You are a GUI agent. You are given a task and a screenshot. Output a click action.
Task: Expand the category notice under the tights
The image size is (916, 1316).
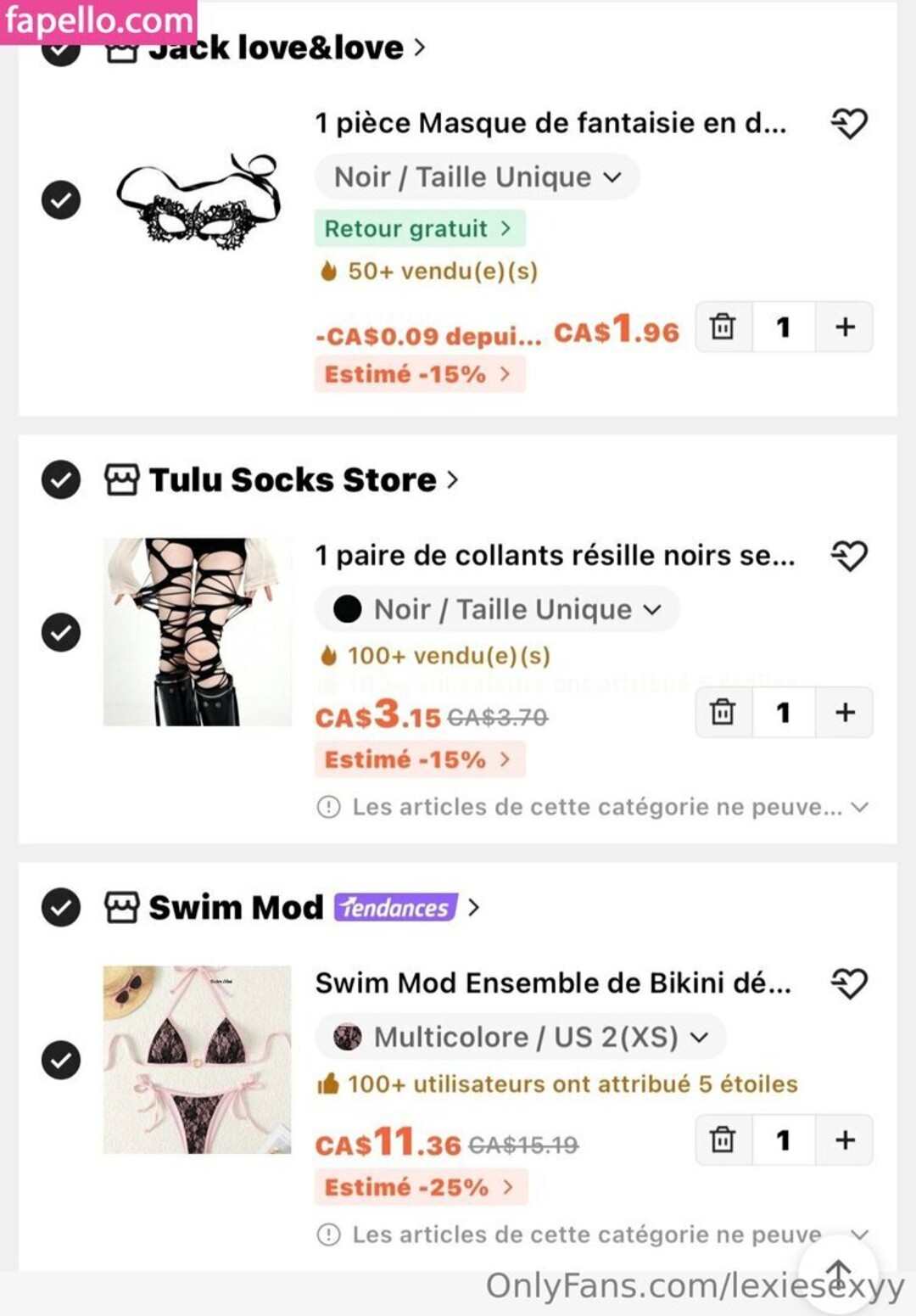tap(859, 807)
